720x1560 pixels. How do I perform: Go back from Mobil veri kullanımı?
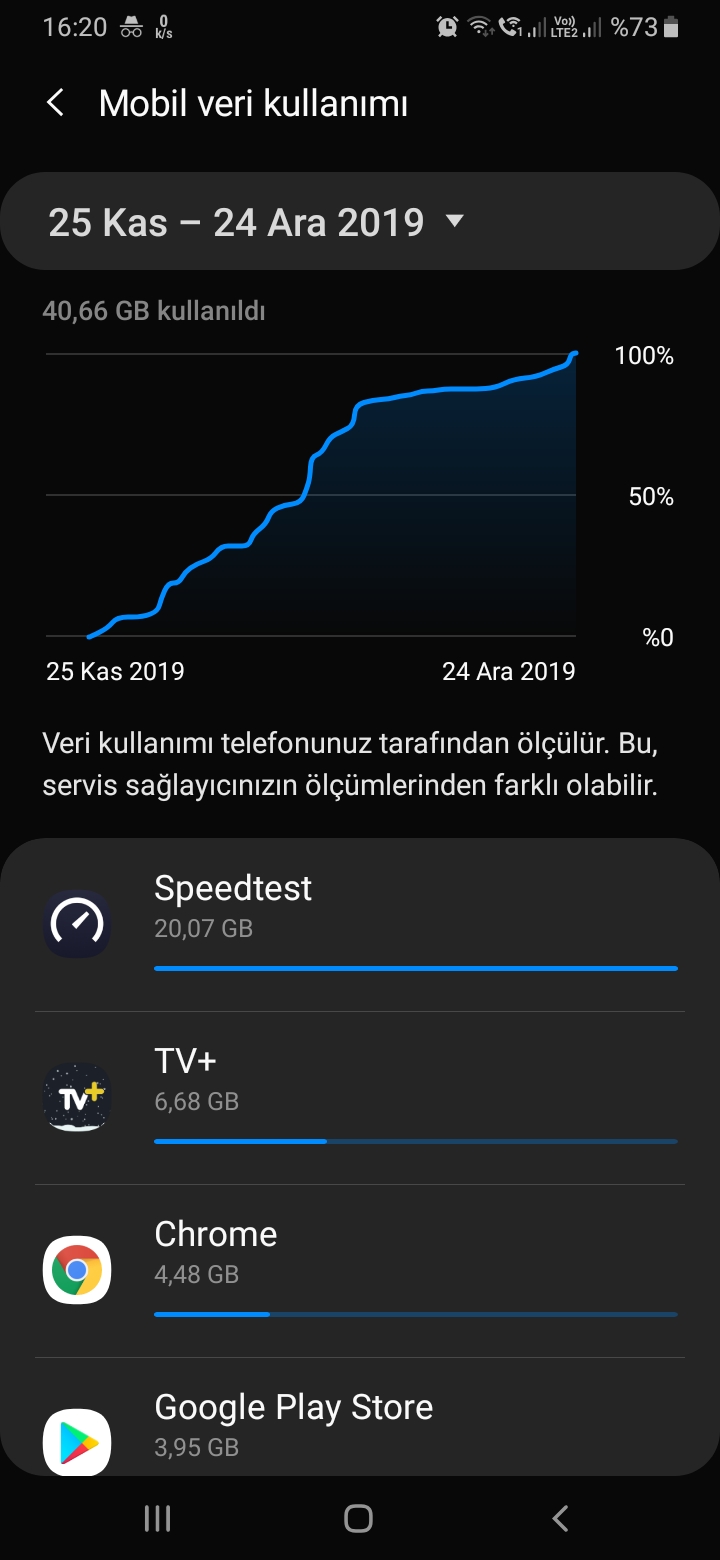click(x=56, y=103)
